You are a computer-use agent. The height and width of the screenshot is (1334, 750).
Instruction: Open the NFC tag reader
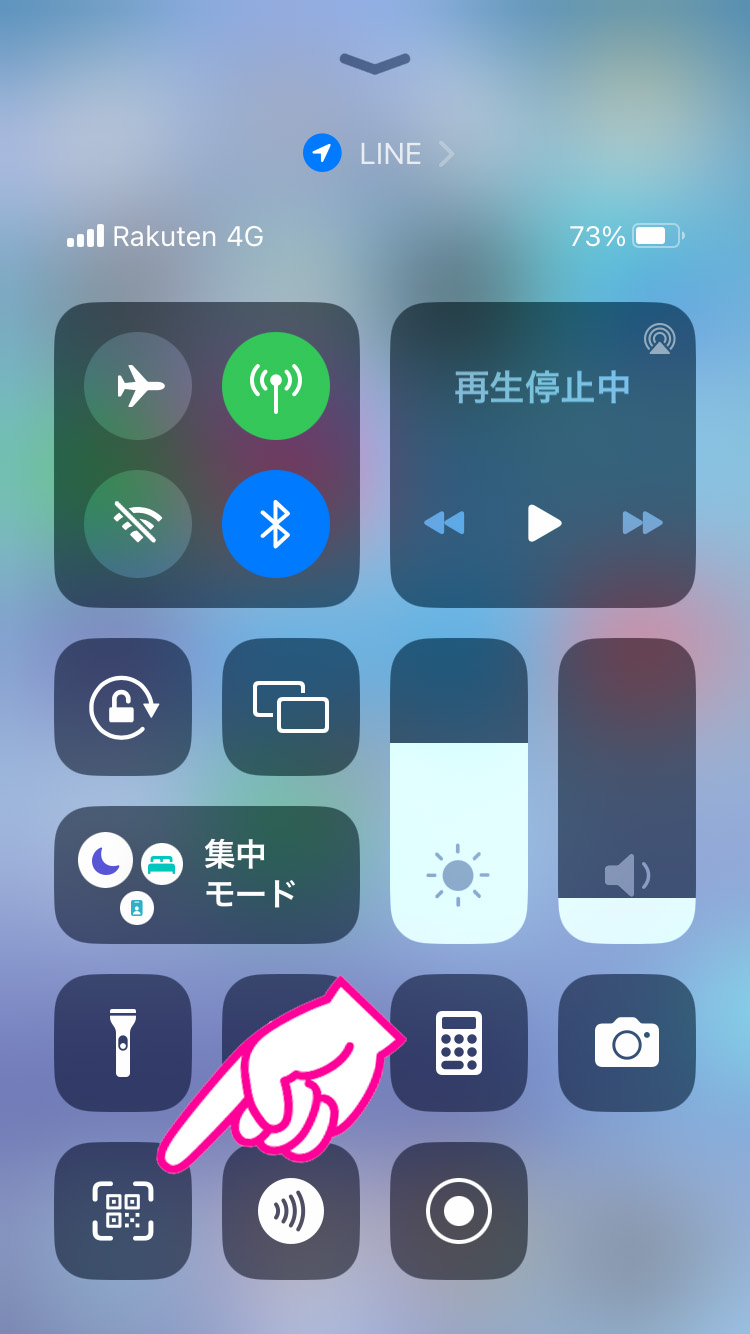[x=291, y=1211]
